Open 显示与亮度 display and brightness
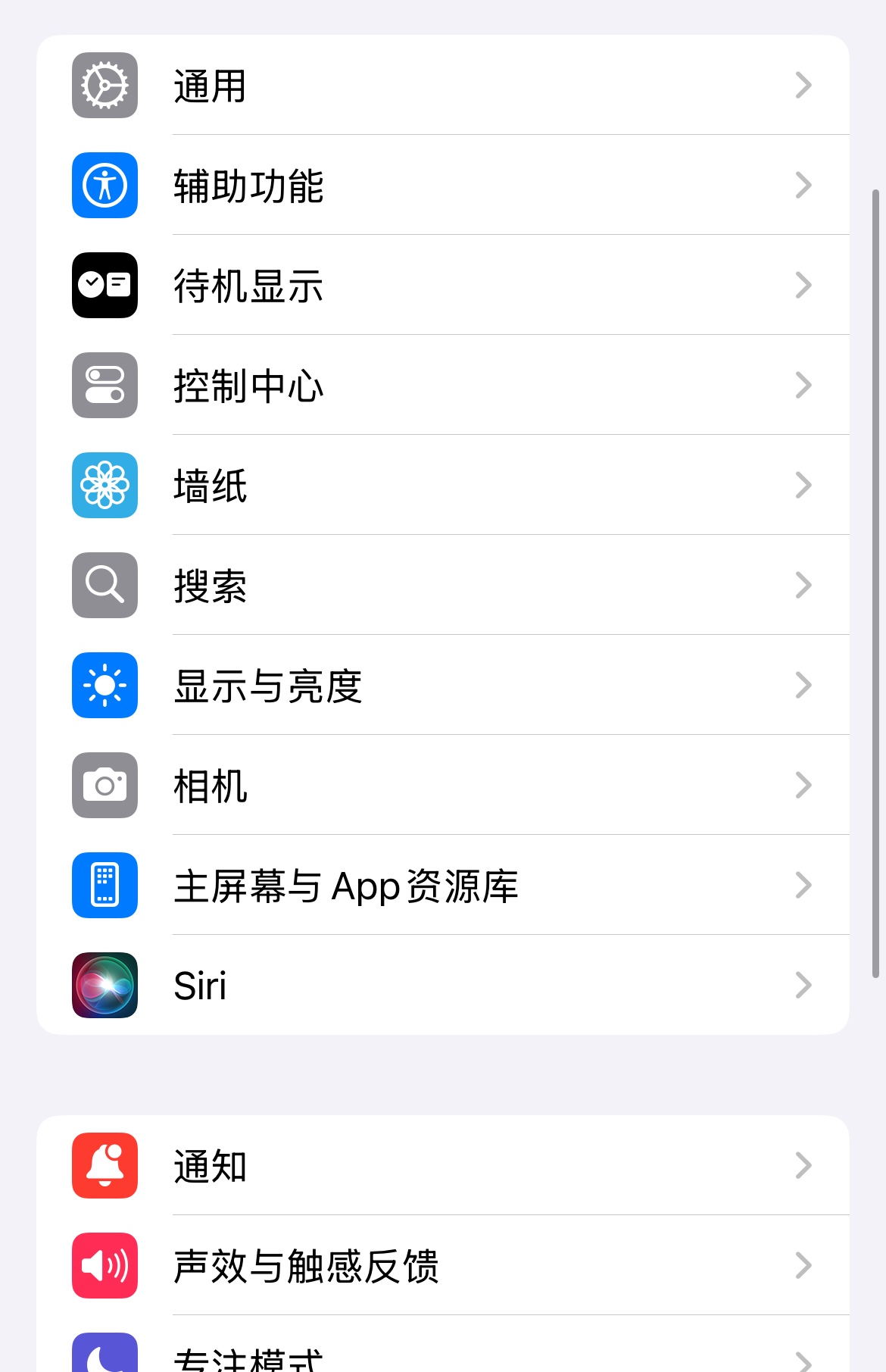 442,686
